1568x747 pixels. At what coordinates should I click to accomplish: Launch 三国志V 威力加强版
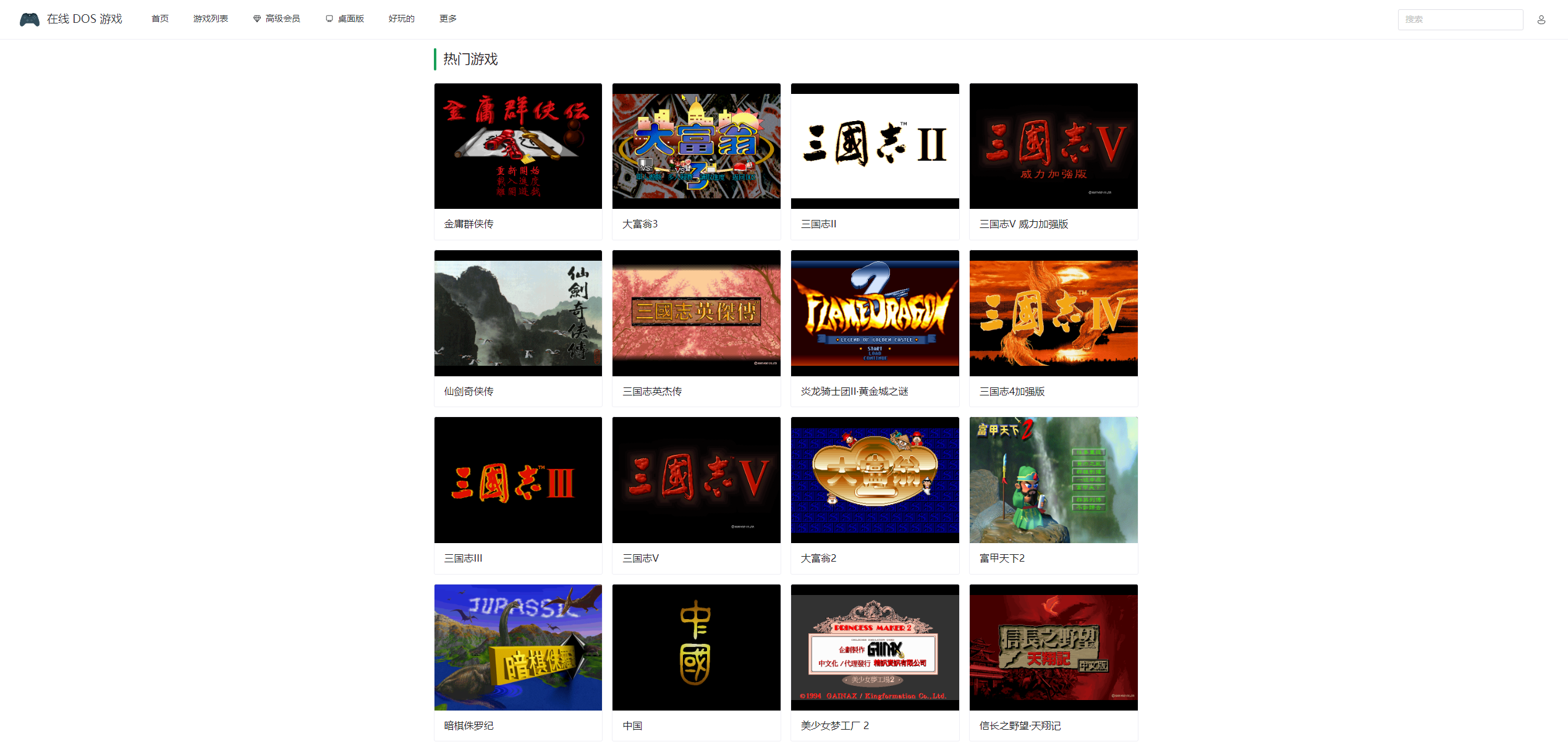pos(1053,146)
